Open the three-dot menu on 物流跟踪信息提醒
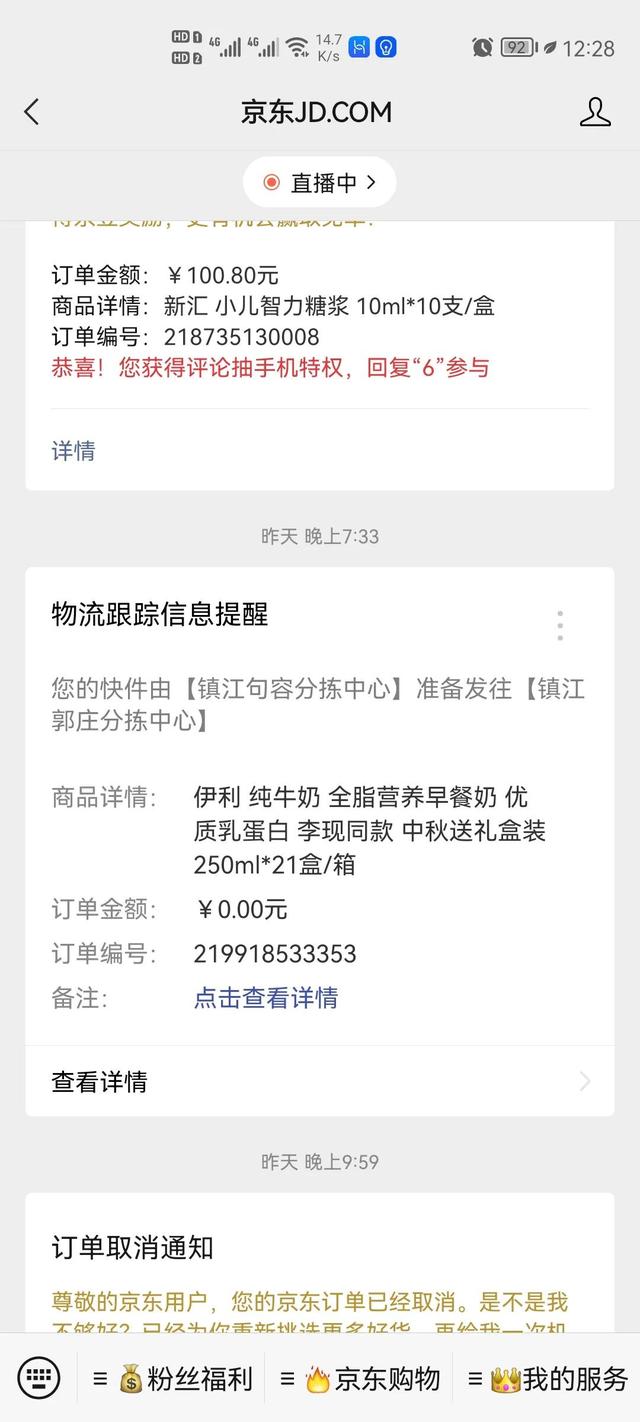 (x=560, y=626)
